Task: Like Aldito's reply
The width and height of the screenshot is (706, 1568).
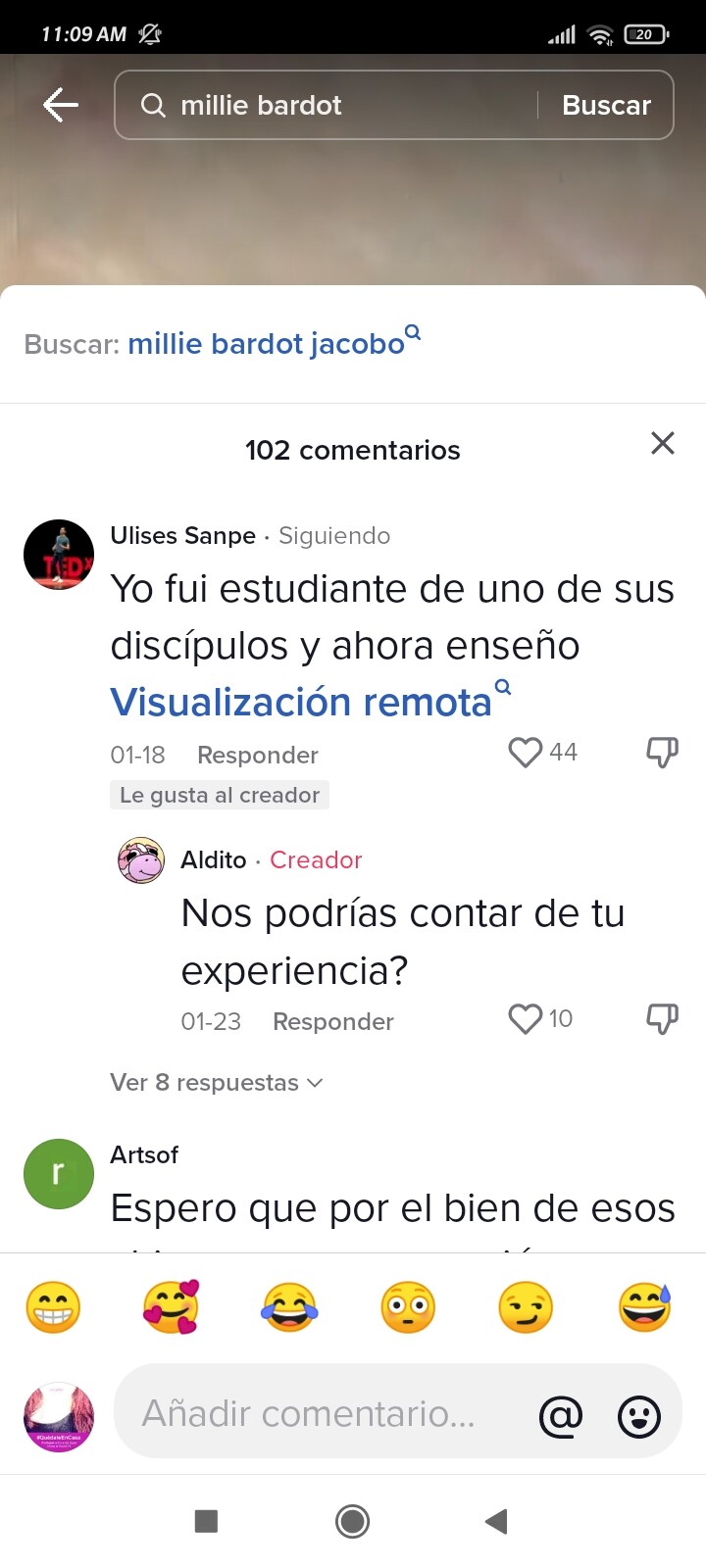Action: coord(526,1019)
